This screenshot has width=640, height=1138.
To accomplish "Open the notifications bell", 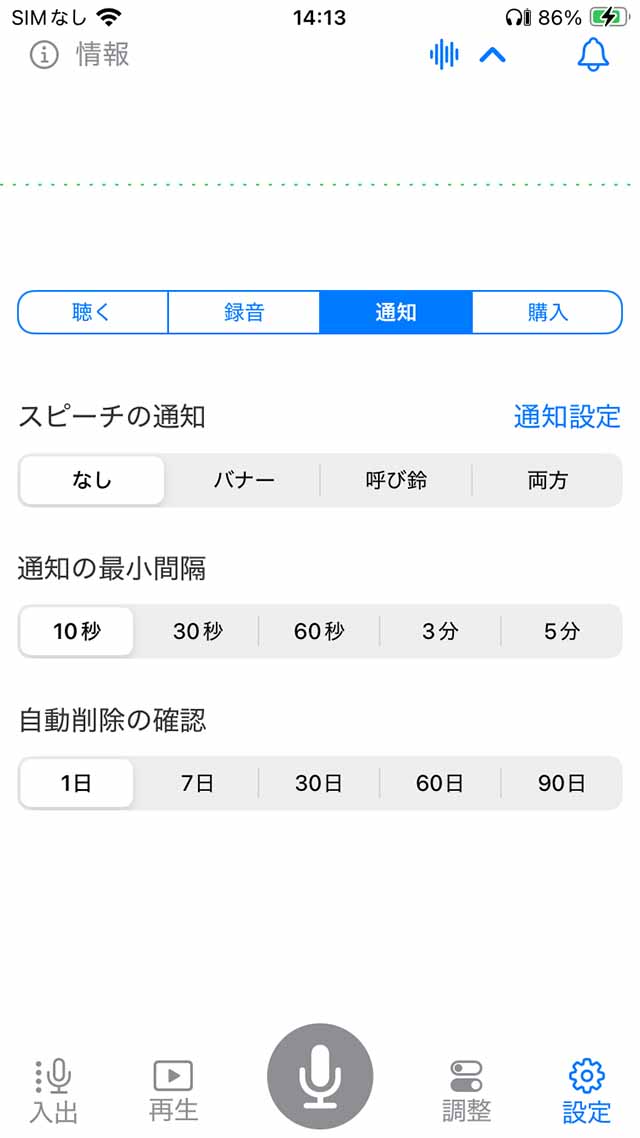I will click(x=593, y=54).
